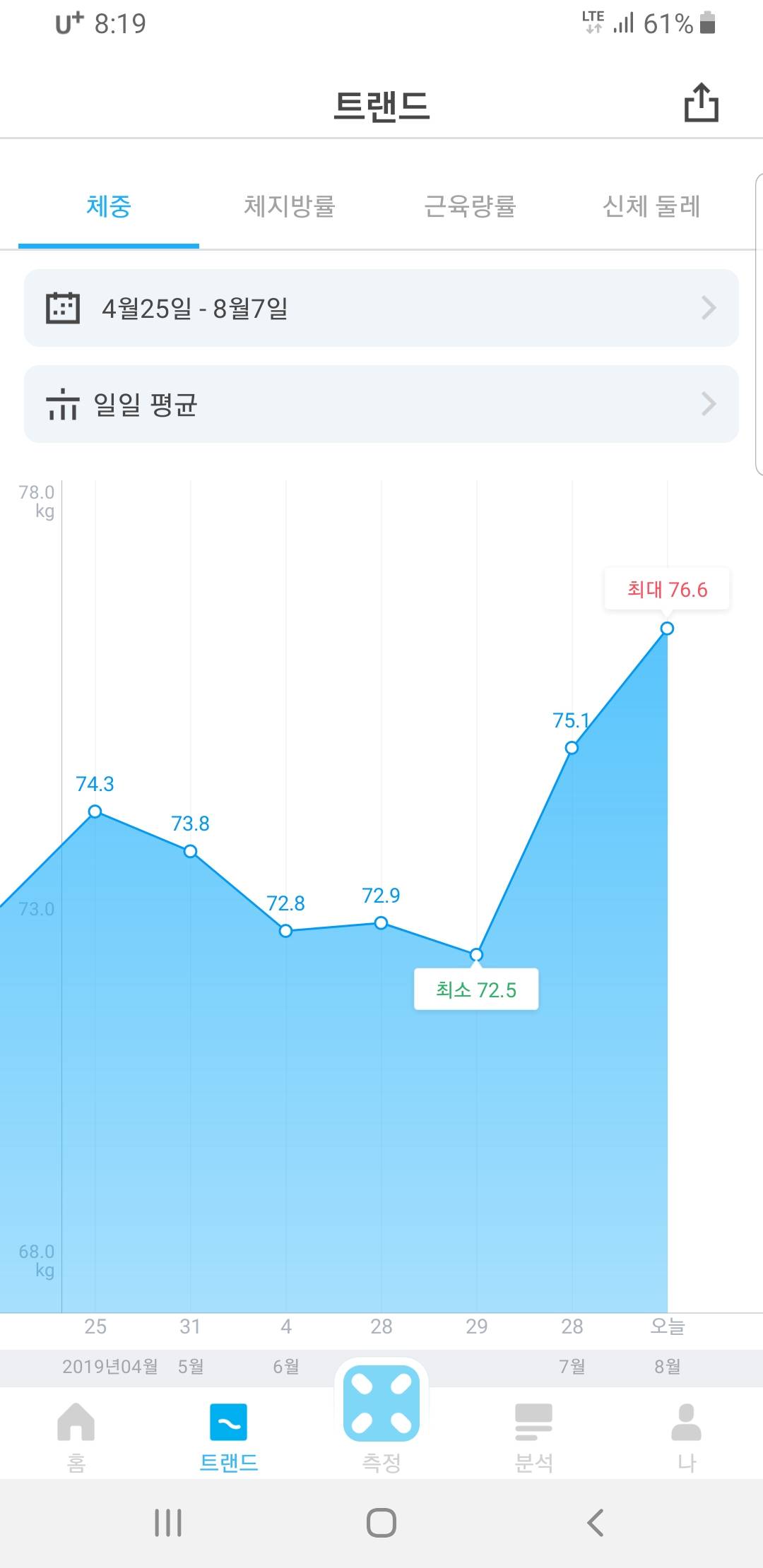The height and width of the screenshot is (1568, 763).
Task: Tap the 75.1 point on the chart
Action: (x=572, y=747)
